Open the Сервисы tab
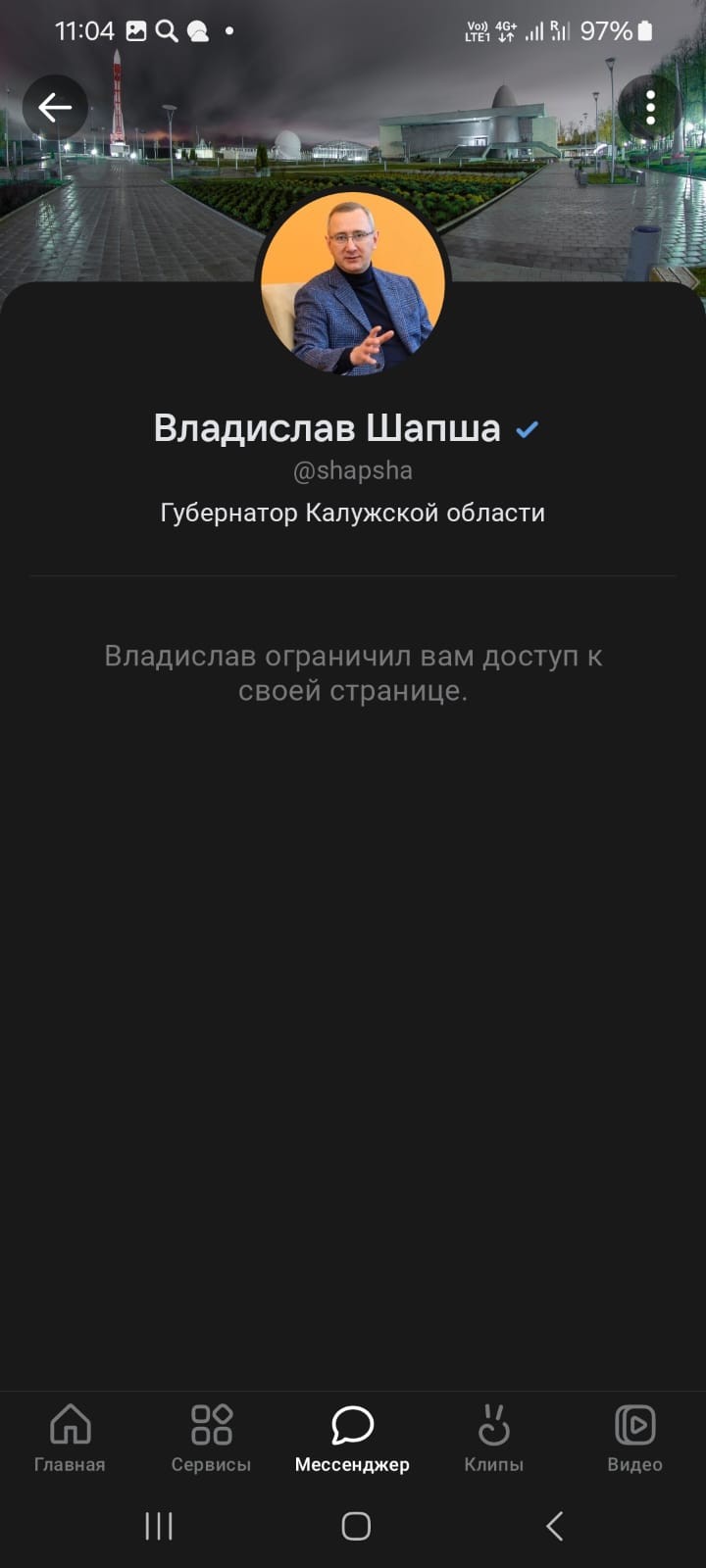Viewport: 706px width, 1568px height. point(211,1438)
